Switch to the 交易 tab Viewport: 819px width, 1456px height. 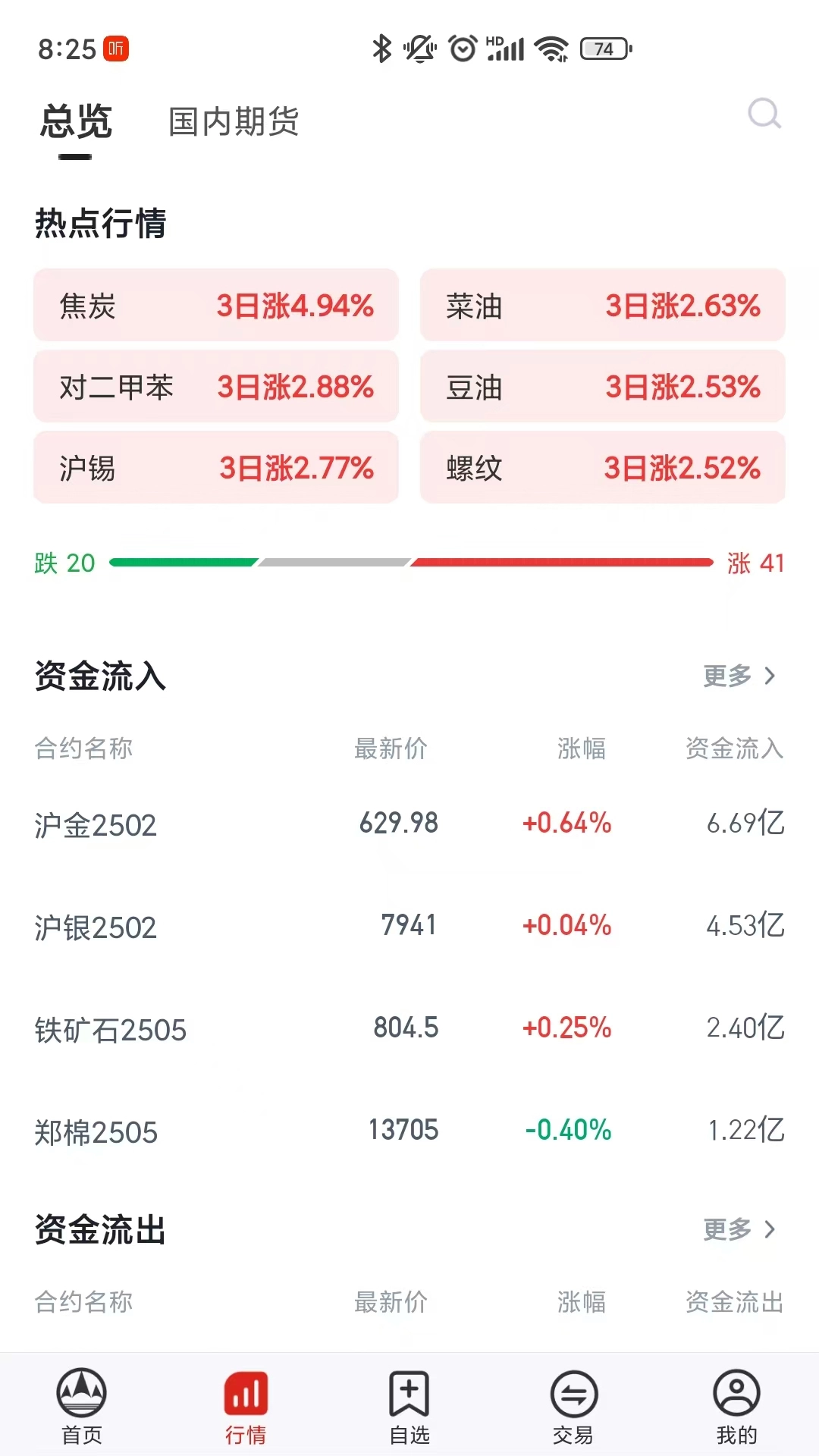tap(573, 1405)
